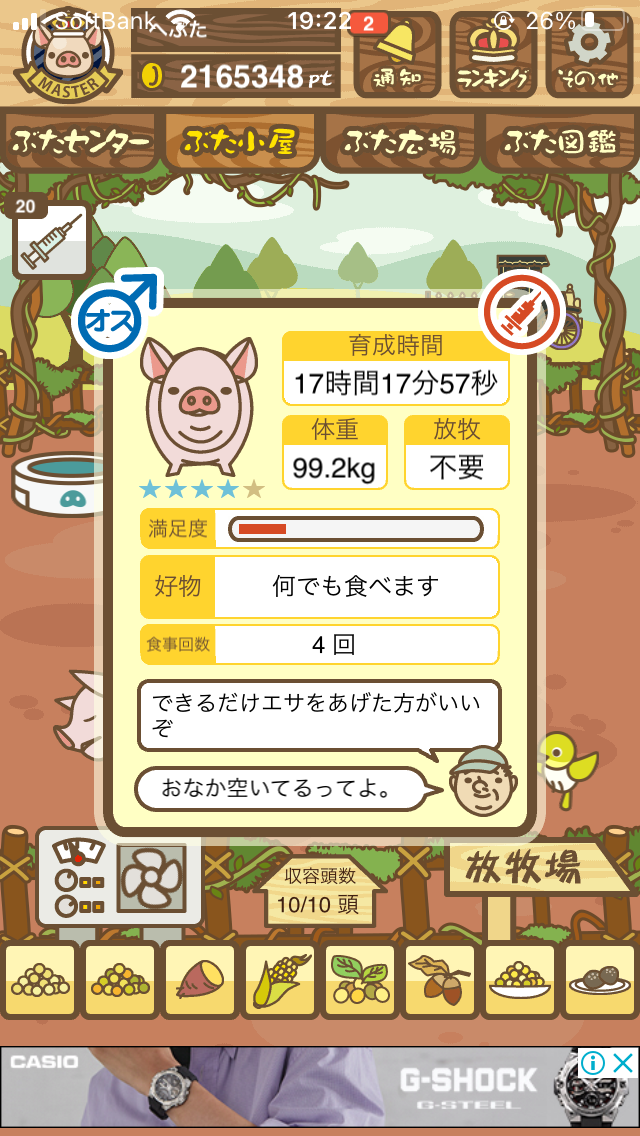Select the plate of yellow corn kernels
The image size is (640, 1136).
point(520,978)
